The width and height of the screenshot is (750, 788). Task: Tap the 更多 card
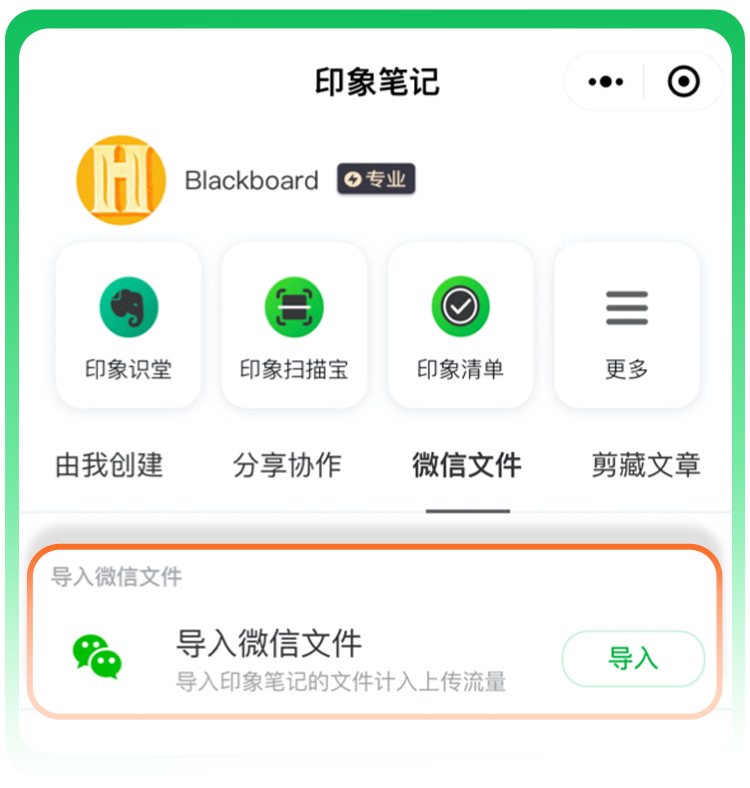click(627, 325)
